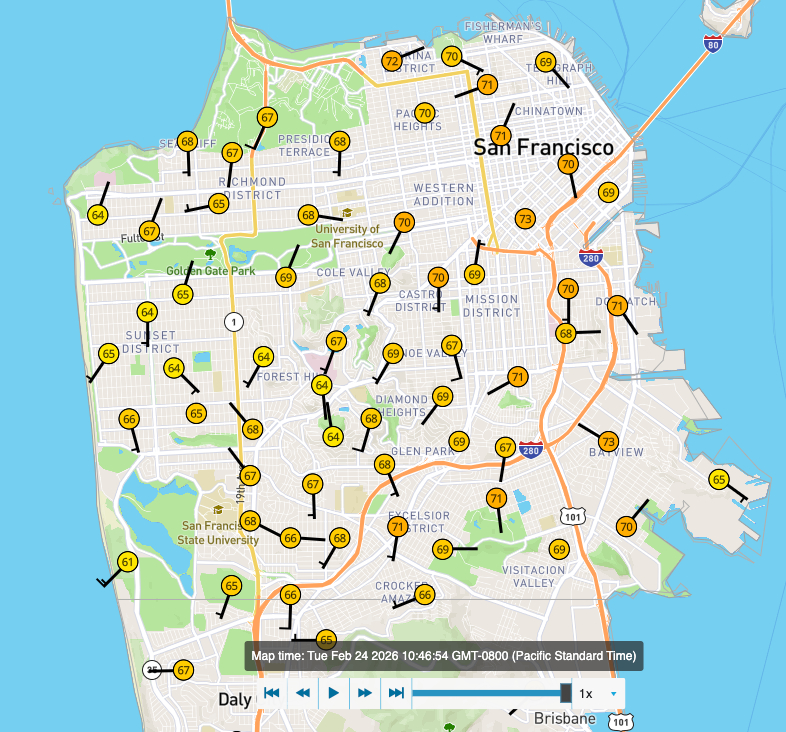Select the 66 marker near Crocker Amazon

point(425,595)
